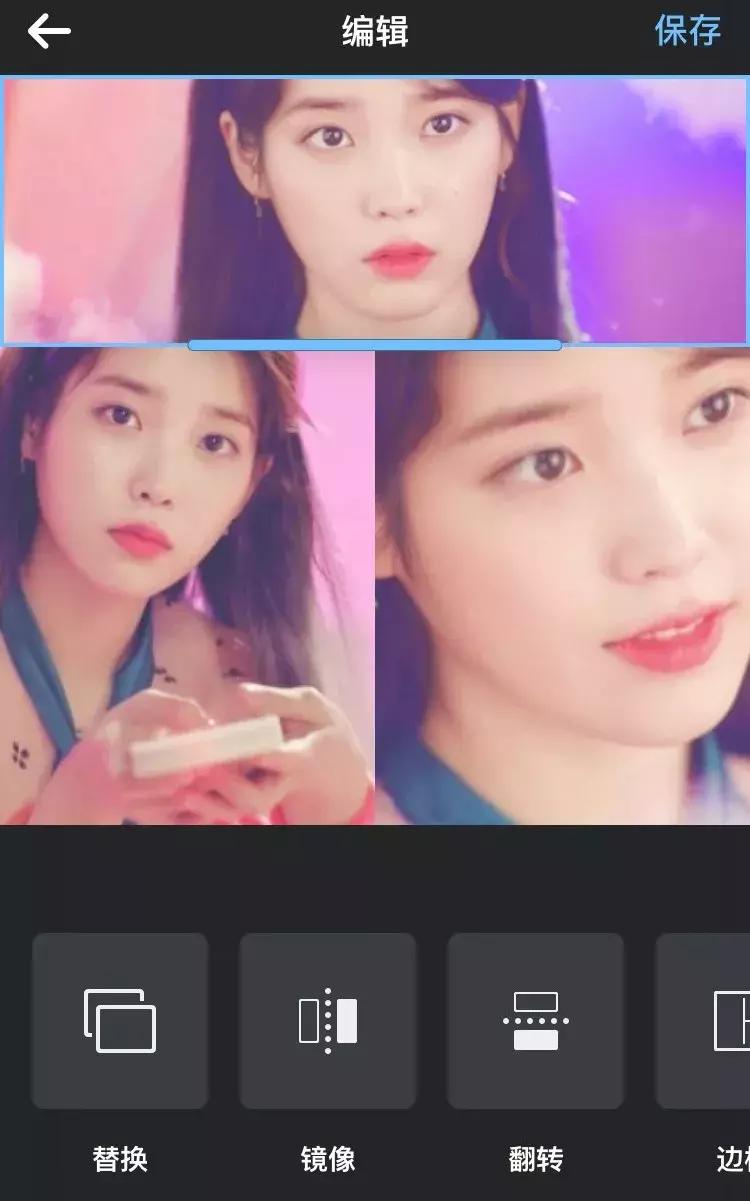The height and width of the screenshot is (1201, 750).
Task: Go back using the arrow icon
Action: point(48,32)
